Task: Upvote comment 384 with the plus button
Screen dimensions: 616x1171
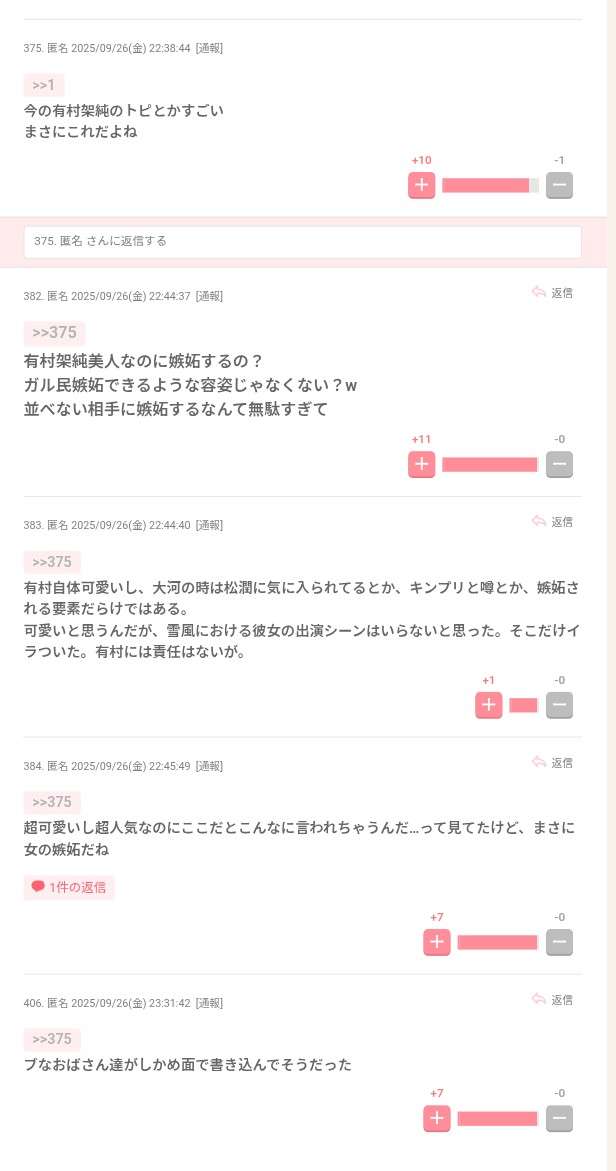Action: point(436,942)
